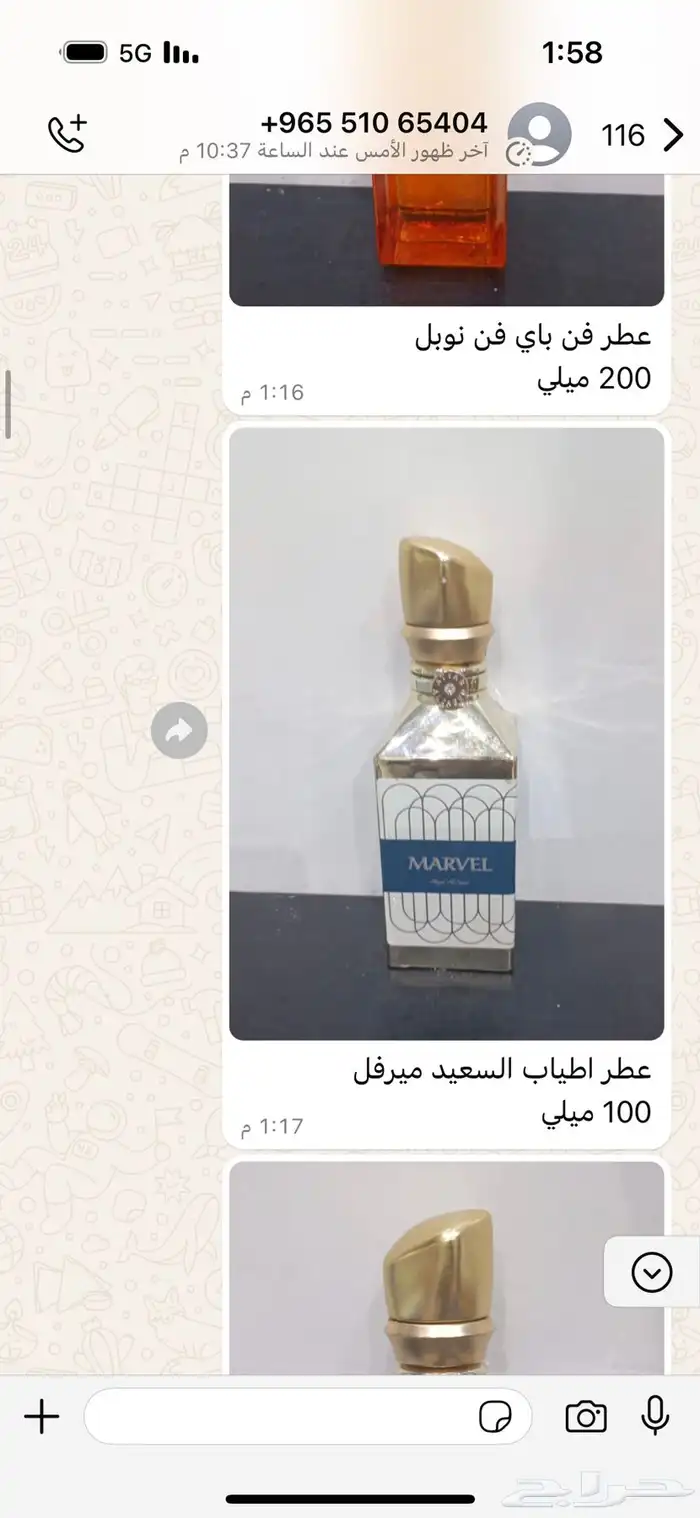Image resolution: width=700 pixels, height=1518 pixels.
Task: Focus the message text field
Action: 280,1416
